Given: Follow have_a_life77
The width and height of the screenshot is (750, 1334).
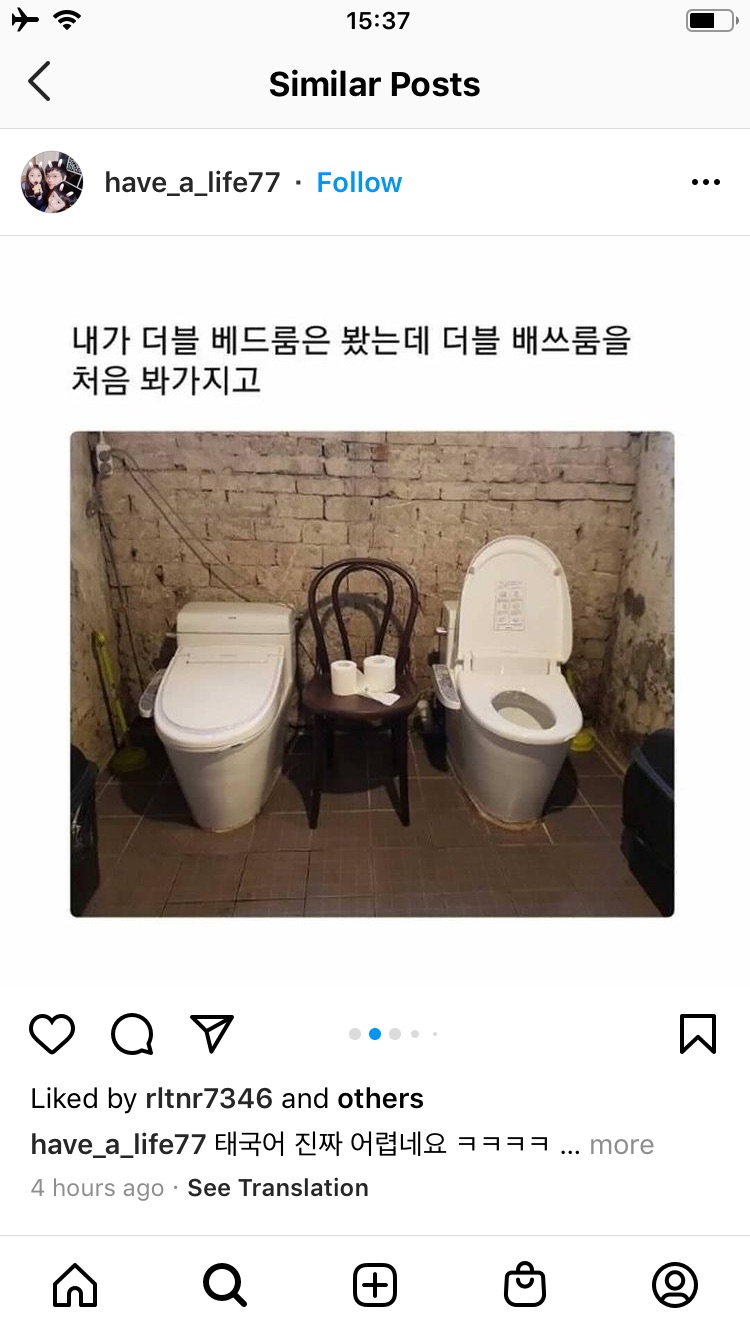Looking at the screenshot, I should point(359,183).
